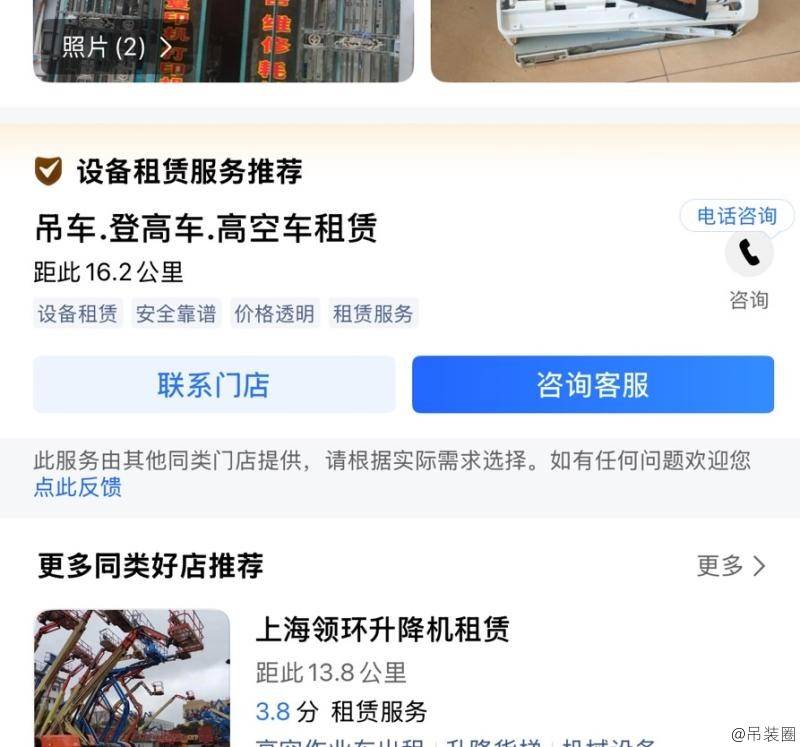Open the 照片 (2) photo gallery
800x747 pixels.
116,47
